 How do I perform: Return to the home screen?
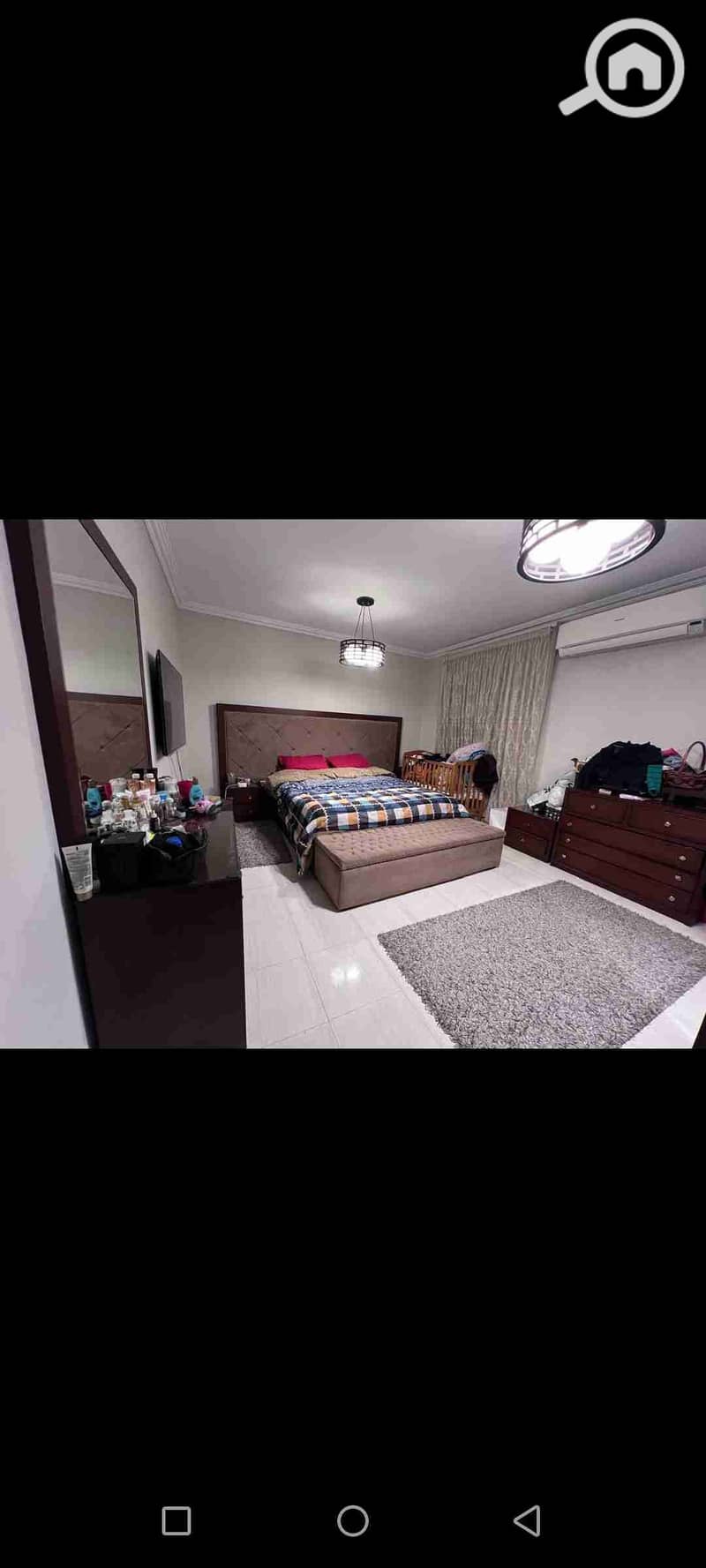[353, 1520]
